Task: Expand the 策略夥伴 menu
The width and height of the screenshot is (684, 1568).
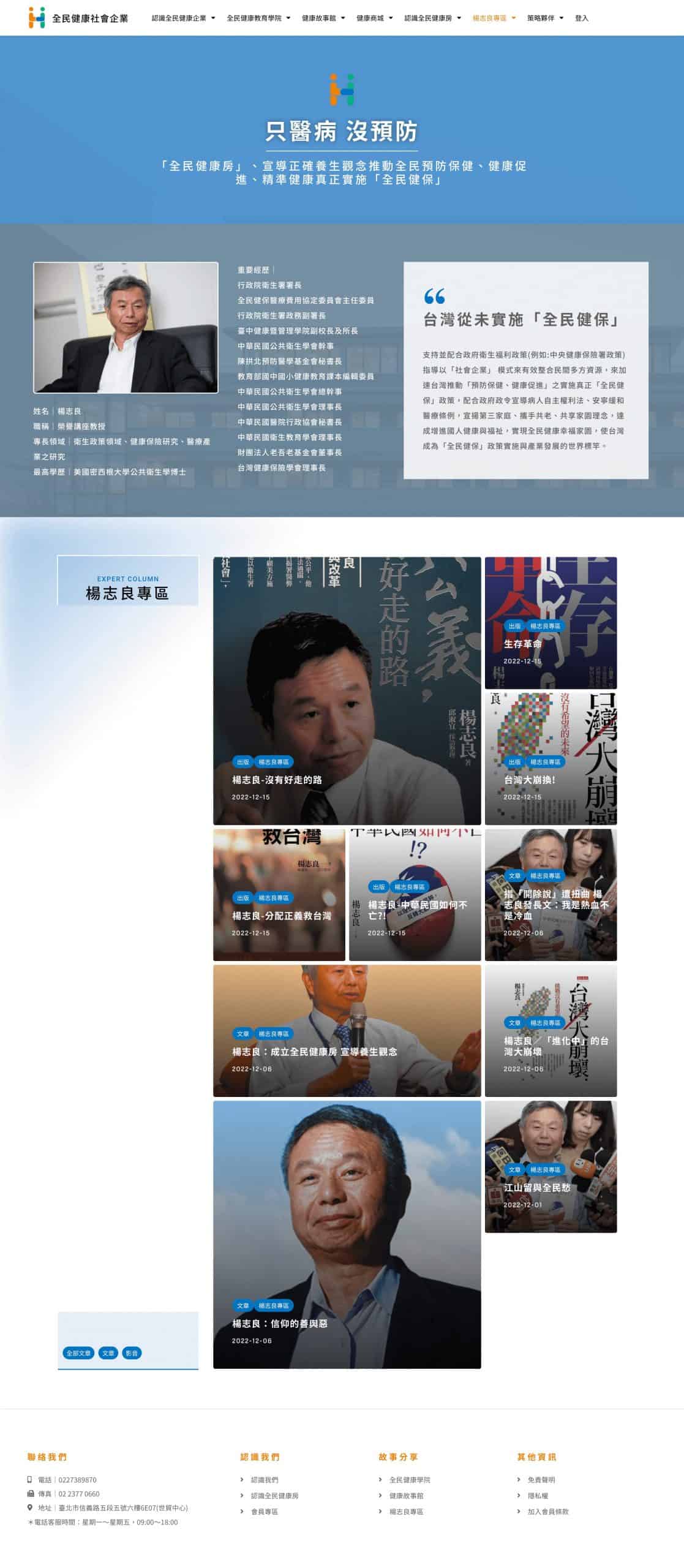Action: pyautogui.click(x=545, y=18)
